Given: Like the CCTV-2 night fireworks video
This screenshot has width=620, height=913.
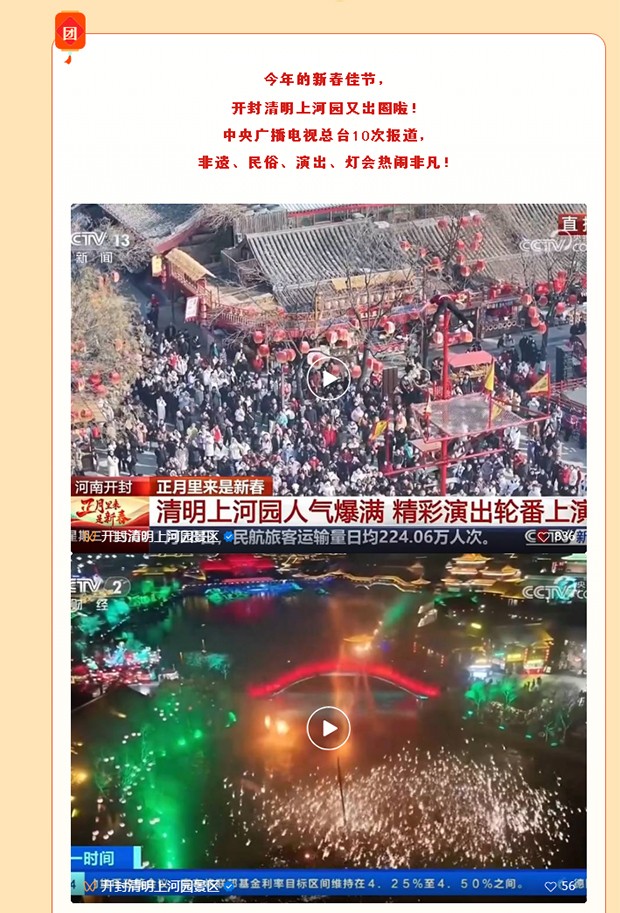Looking at the screenshot, I should point(551,886).
